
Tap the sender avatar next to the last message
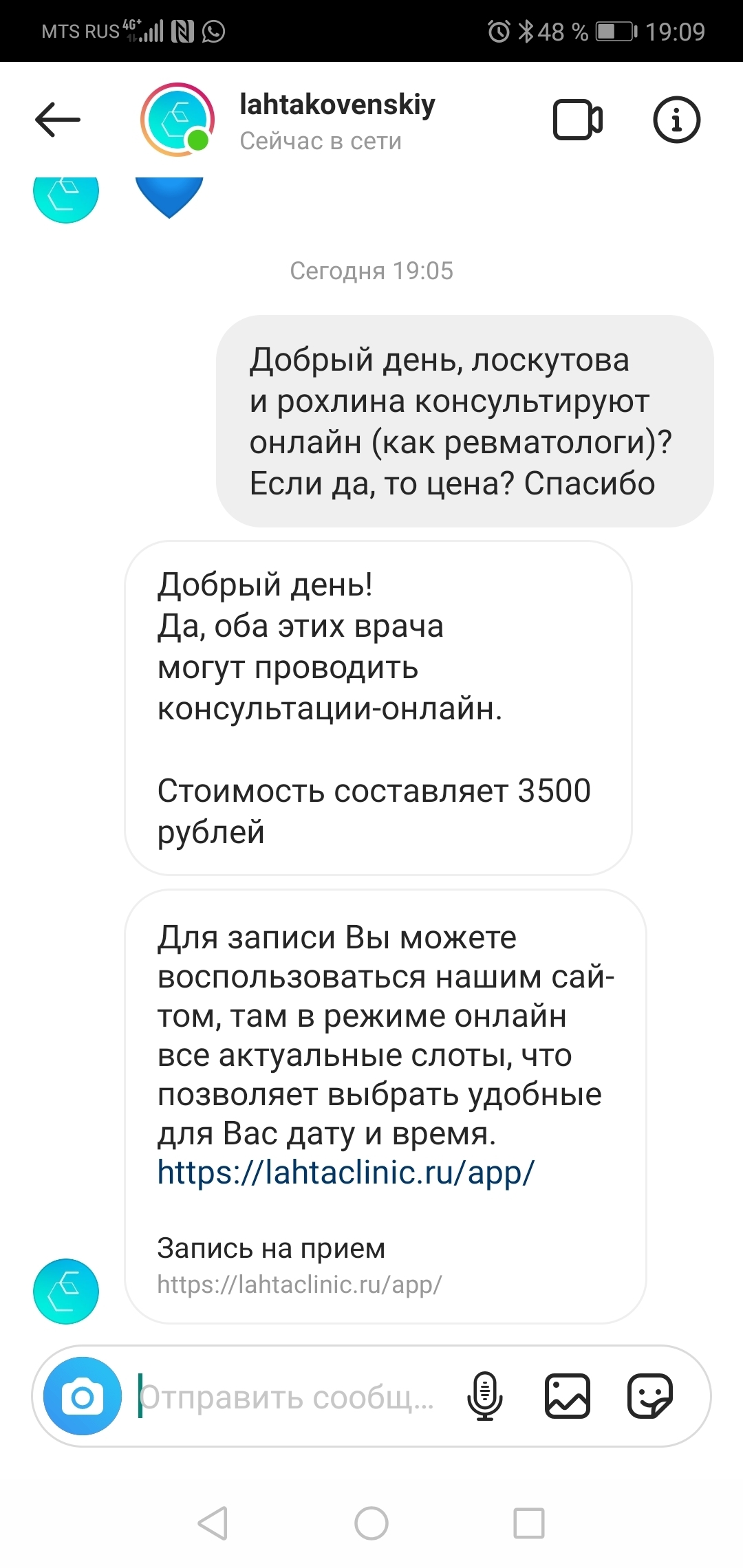pyautogui.click(x=66, y=1291)
